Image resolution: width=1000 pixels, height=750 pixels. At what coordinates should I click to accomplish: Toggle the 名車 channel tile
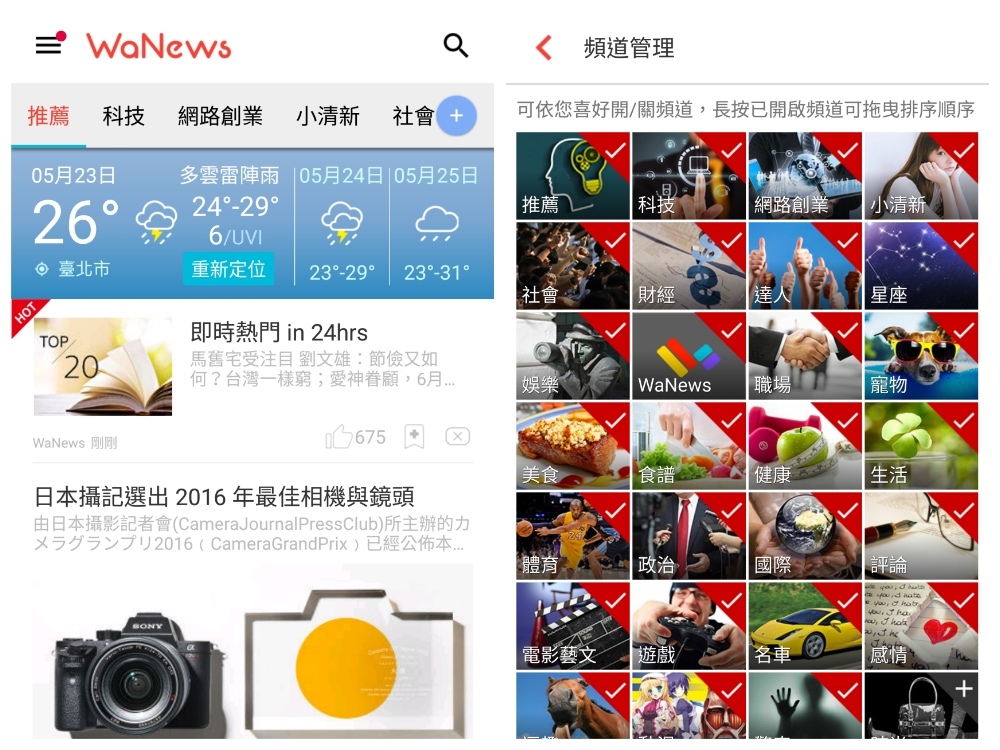click(805, 626)
